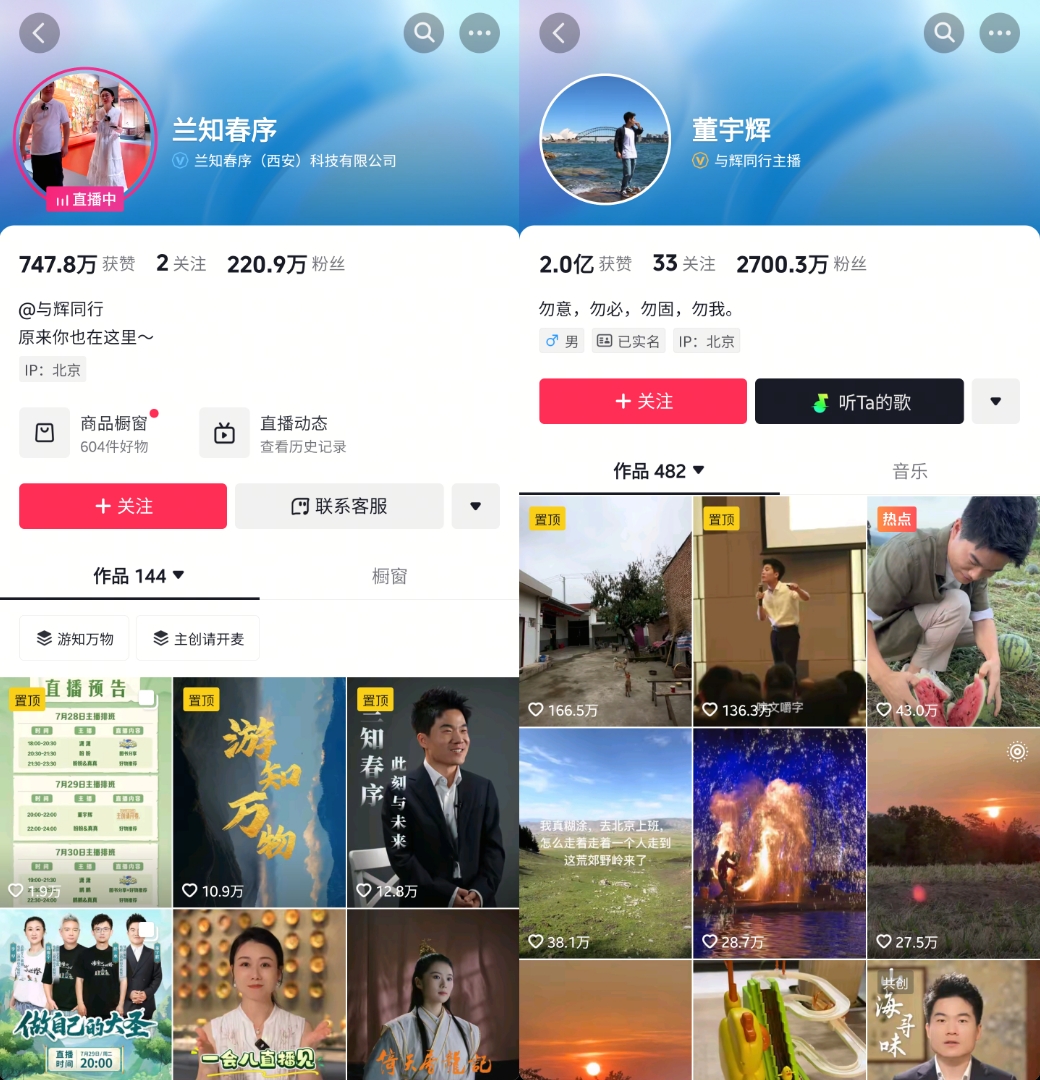Contact customer service via 联系客服

pyautogui.click(x=339, y=506)
